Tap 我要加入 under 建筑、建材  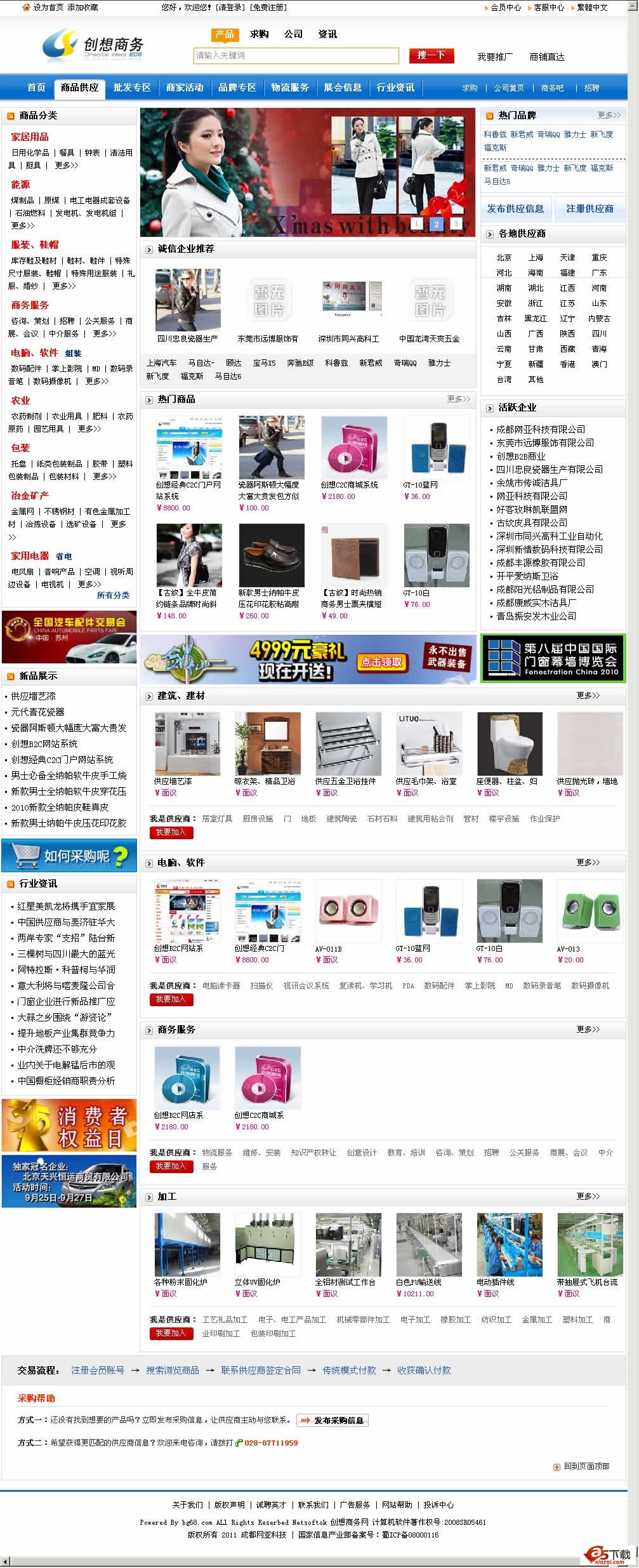[171, 832]
